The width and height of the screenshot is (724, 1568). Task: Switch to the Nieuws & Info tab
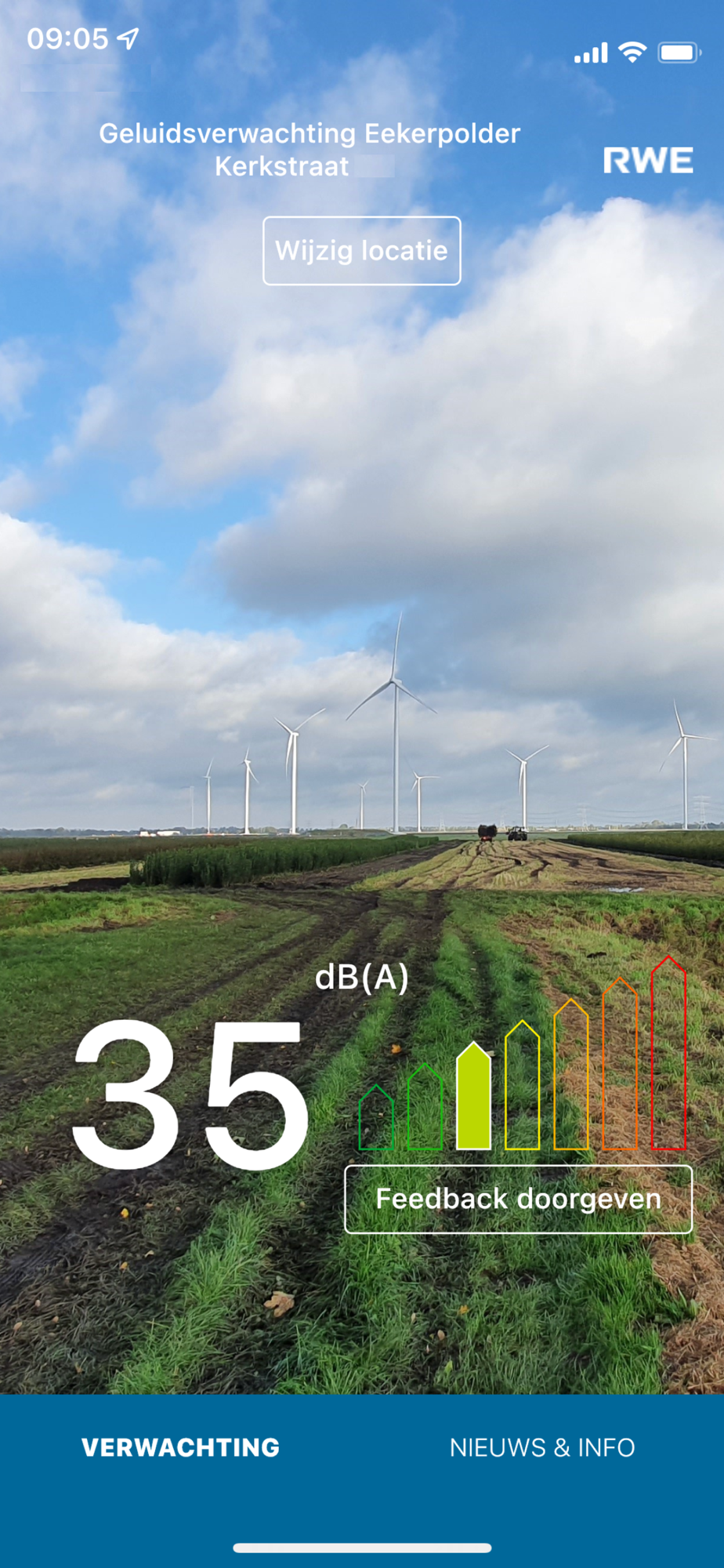[542, 1447]
